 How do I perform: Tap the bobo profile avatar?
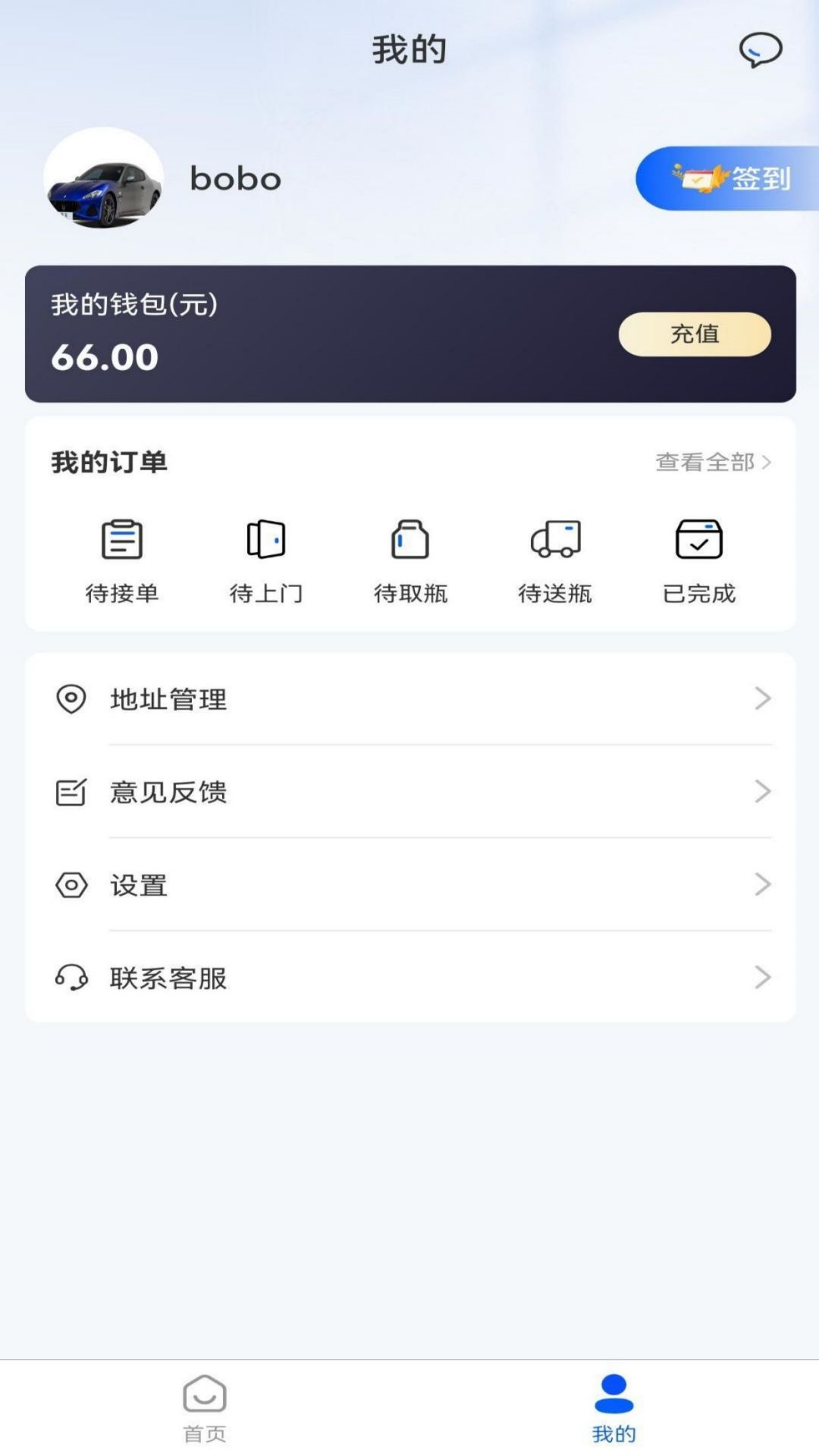(x=104, y=179)
